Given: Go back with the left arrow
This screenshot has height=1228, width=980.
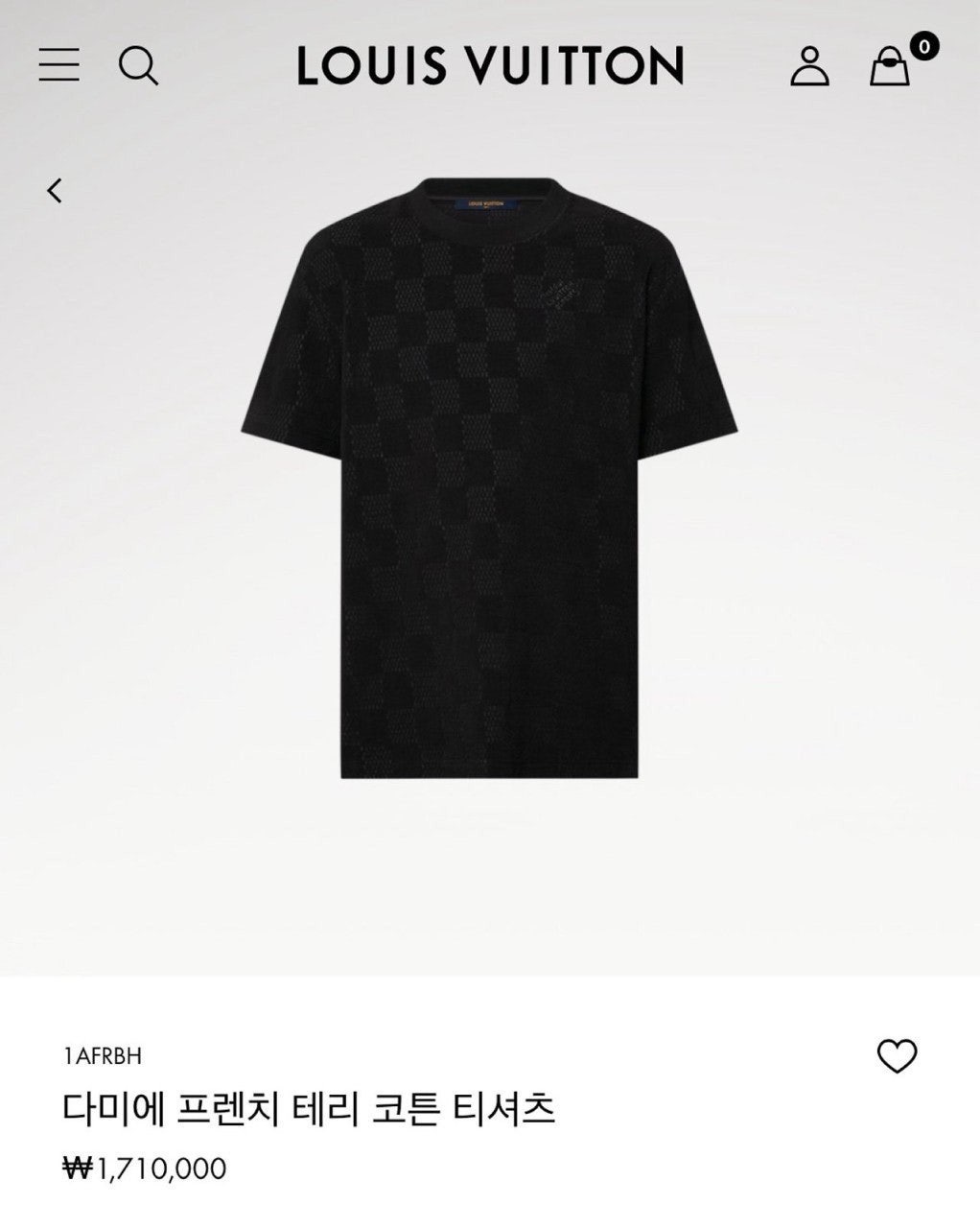Looking at the screenshot, I should click(55, 190).
